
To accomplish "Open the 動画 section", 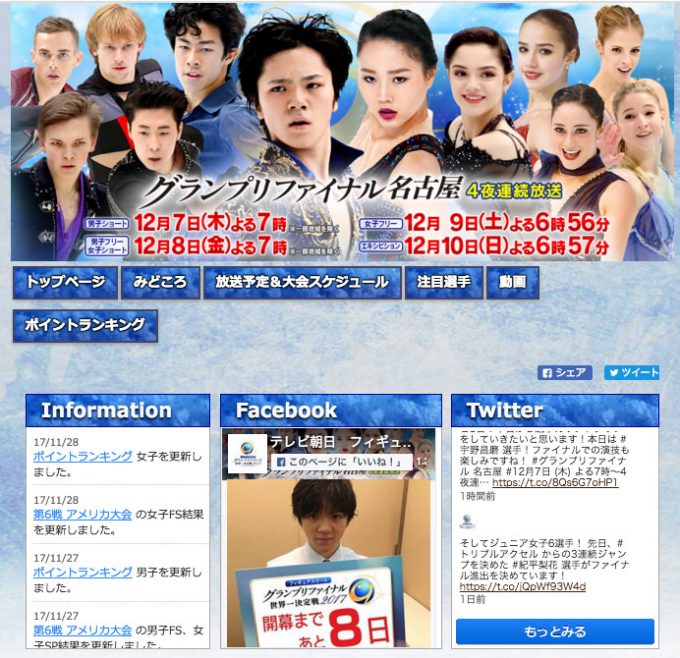I will [x=512, y=283].
